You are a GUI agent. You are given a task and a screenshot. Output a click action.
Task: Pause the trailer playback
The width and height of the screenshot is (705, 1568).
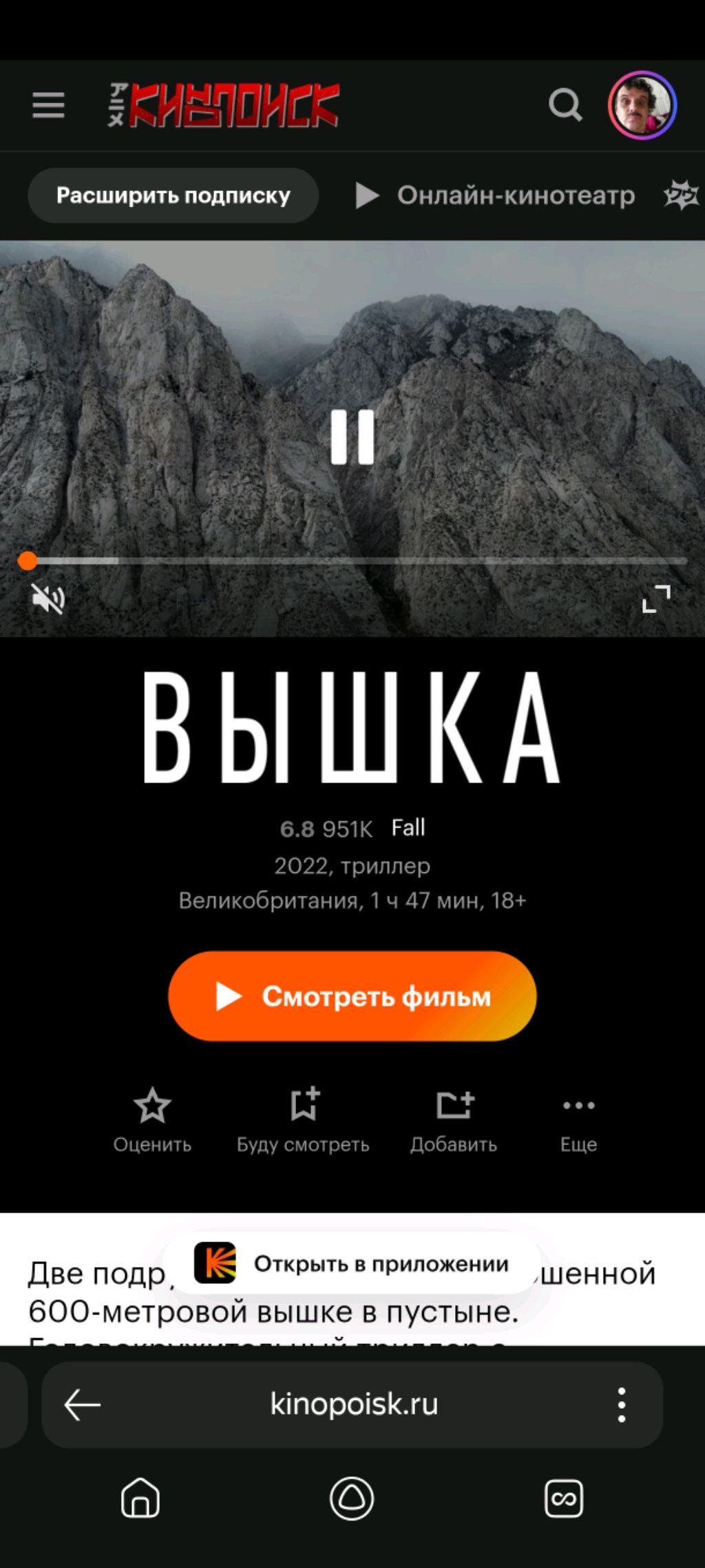[352, 437]
